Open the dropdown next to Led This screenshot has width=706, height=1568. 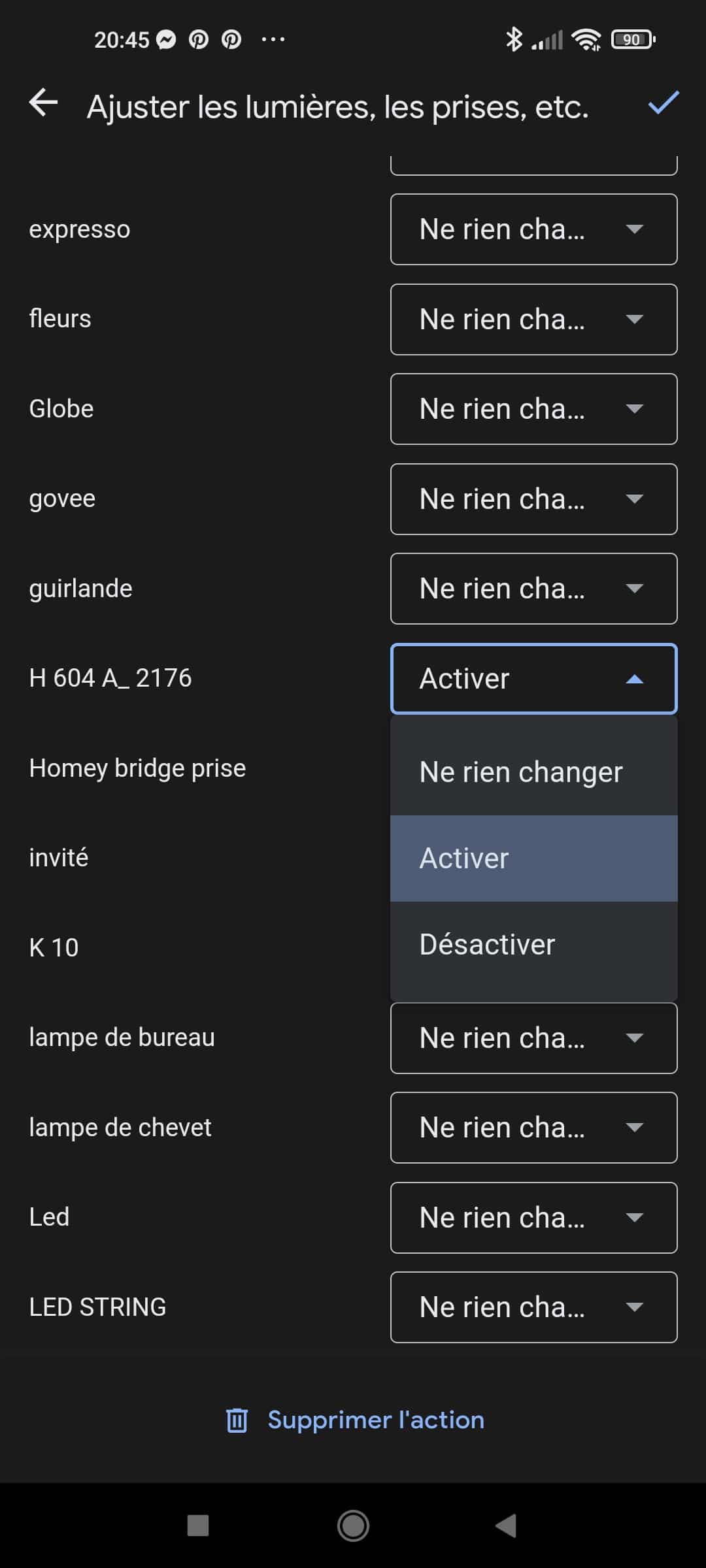(x=533, y=1218)
